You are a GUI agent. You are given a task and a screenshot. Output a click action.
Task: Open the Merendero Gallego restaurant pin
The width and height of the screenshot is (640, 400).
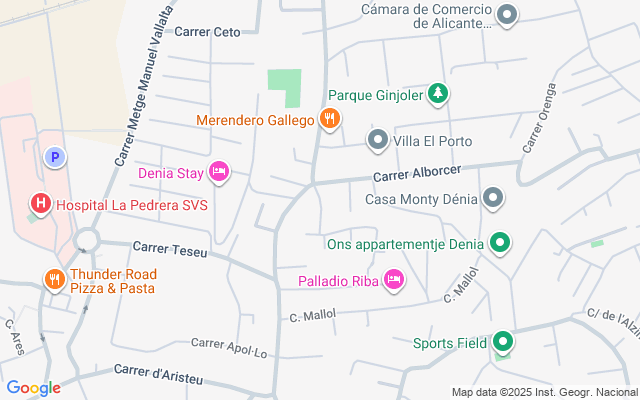[330, 119]
